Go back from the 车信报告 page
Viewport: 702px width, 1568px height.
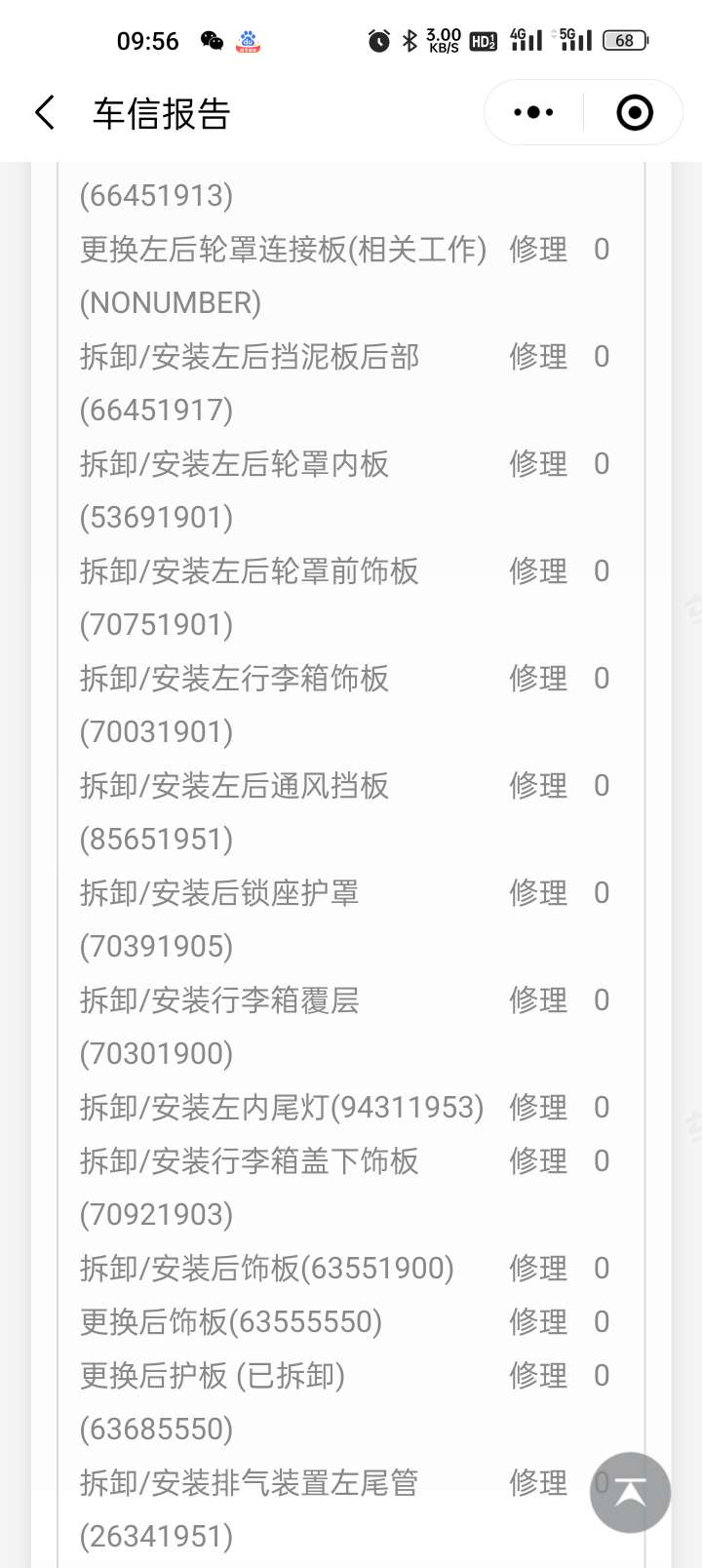coord(45,113)
